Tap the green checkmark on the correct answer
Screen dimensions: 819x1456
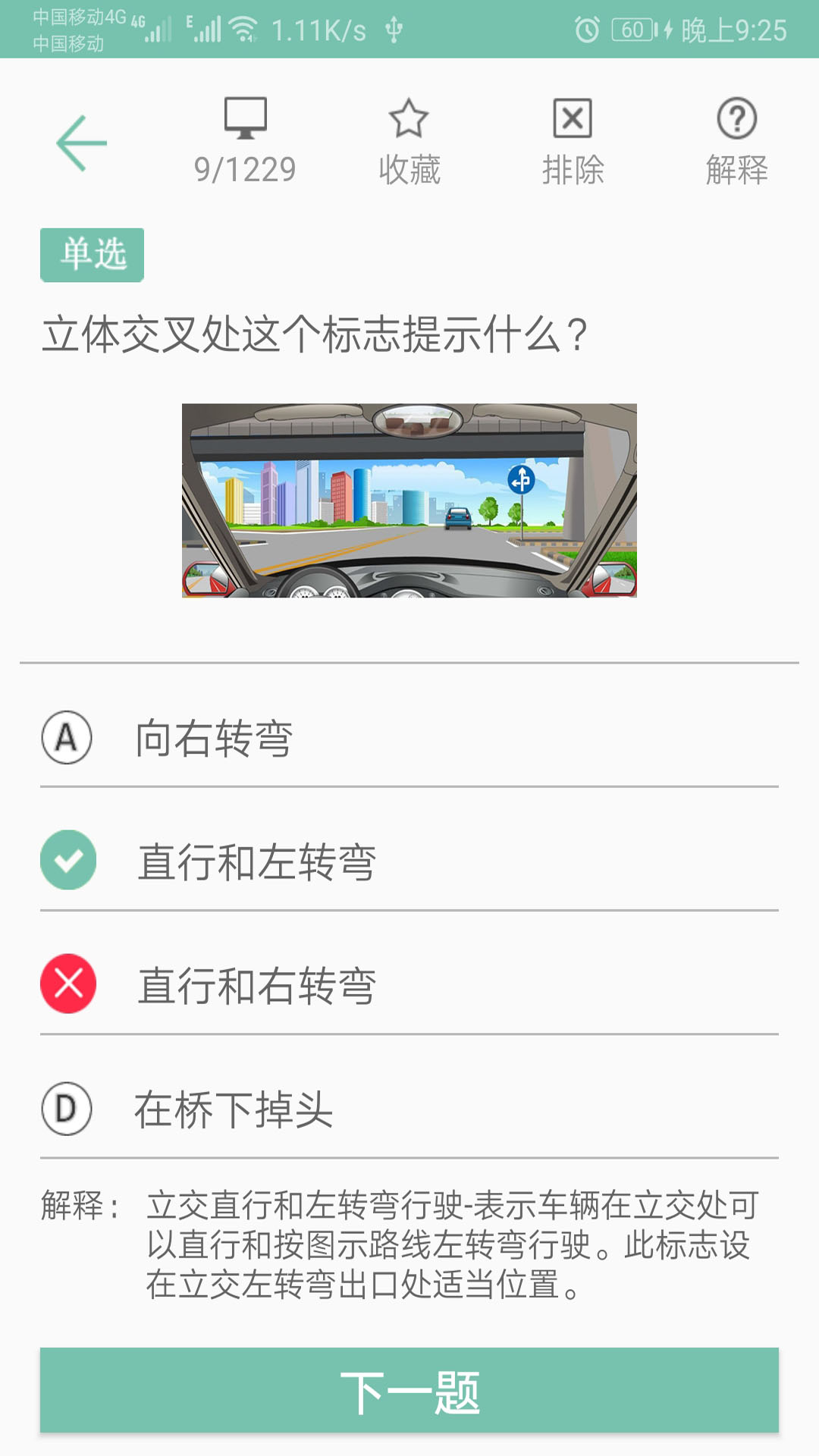[67, 858]
